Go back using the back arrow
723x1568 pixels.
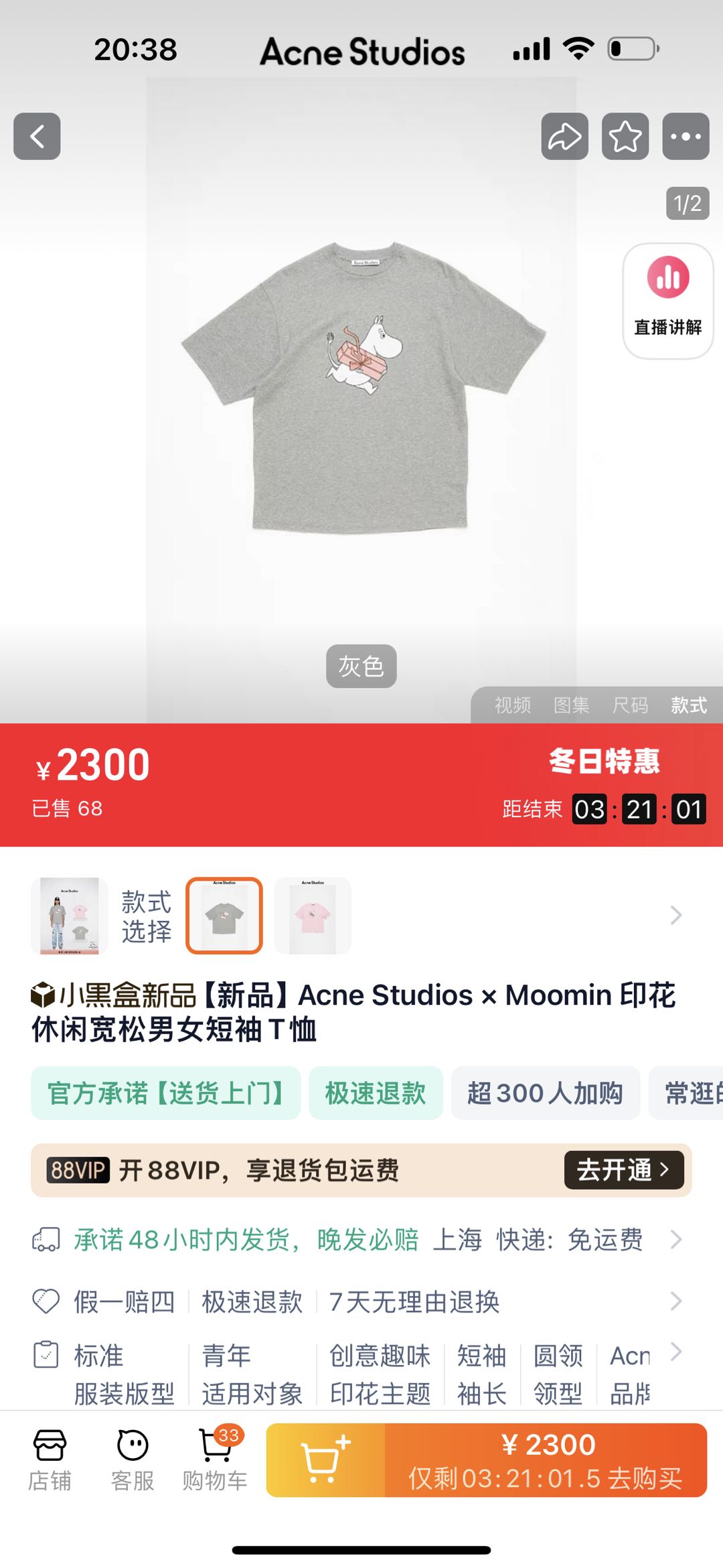pyautogui.click(x=37, y=137)
